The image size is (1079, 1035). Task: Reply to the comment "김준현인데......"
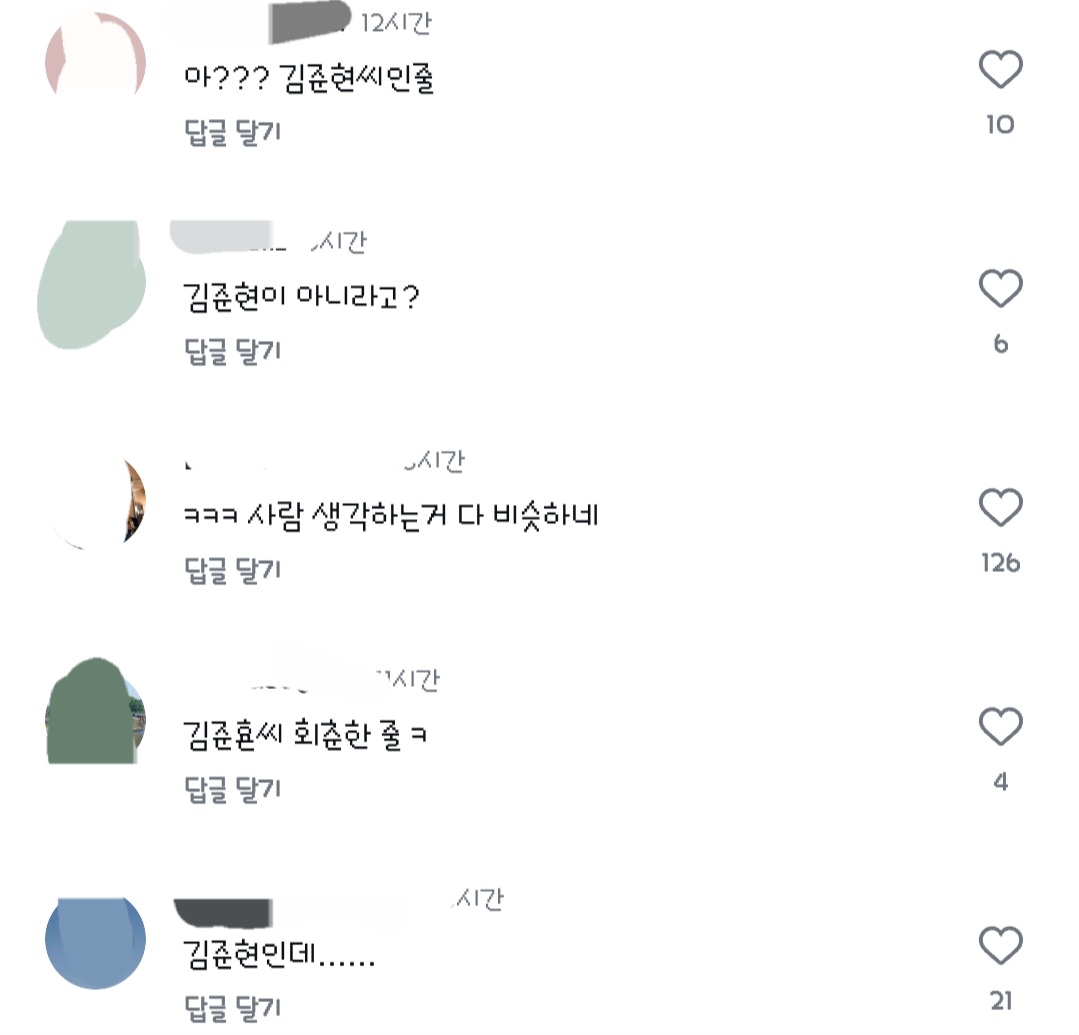(233, 1006)
